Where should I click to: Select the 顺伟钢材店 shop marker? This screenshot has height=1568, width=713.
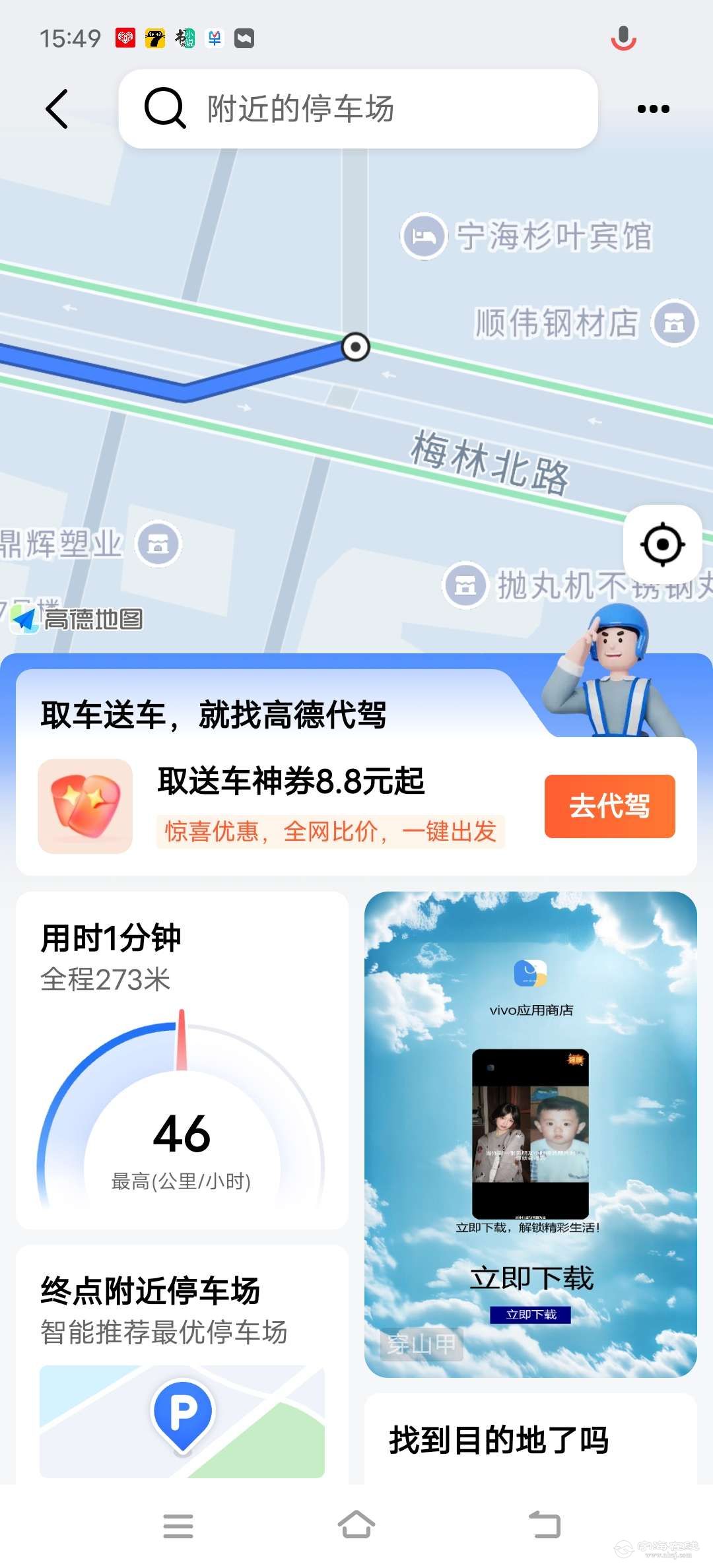(674, 323)
